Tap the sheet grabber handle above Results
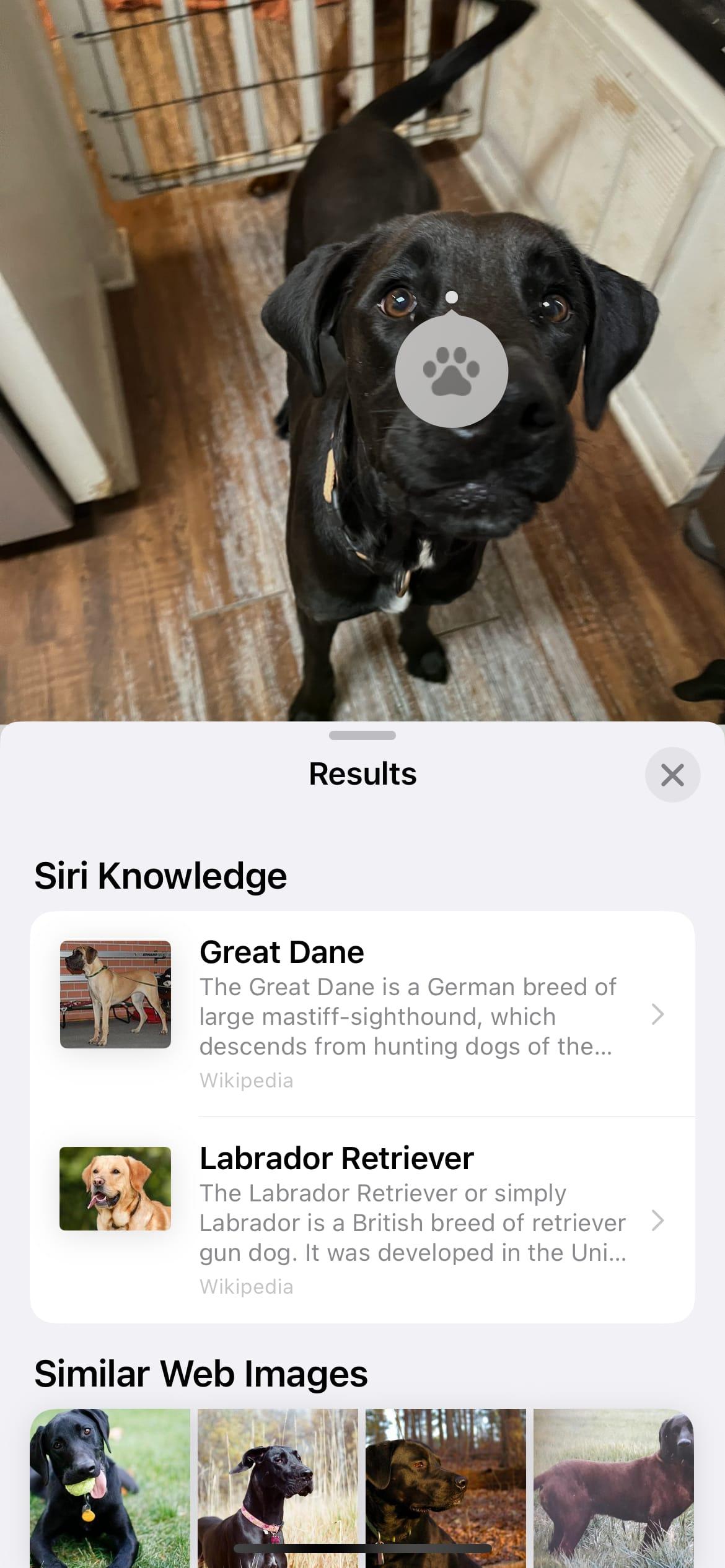Screen dimensions: 725x1568 coord(362,735)
